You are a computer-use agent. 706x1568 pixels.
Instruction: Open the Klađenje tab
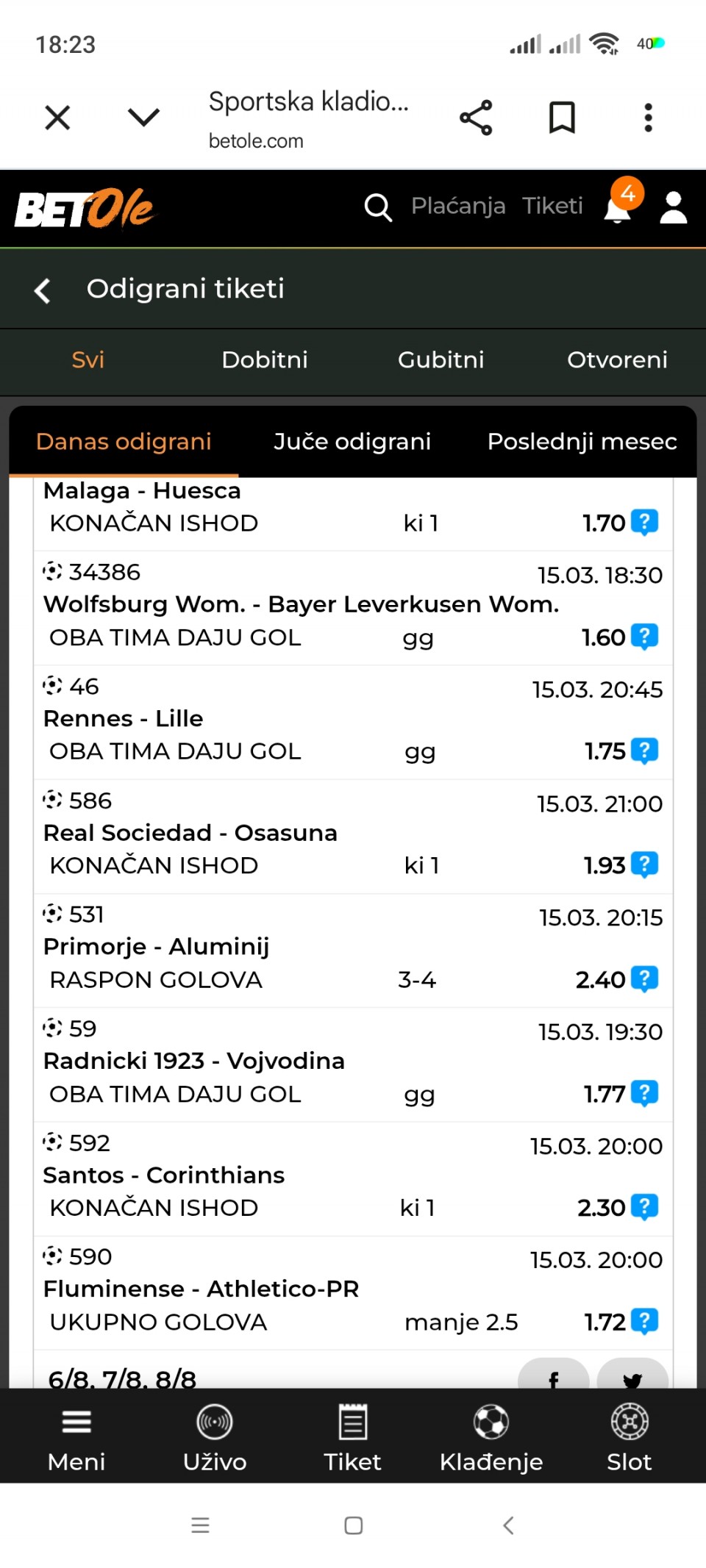point(491,1433)
